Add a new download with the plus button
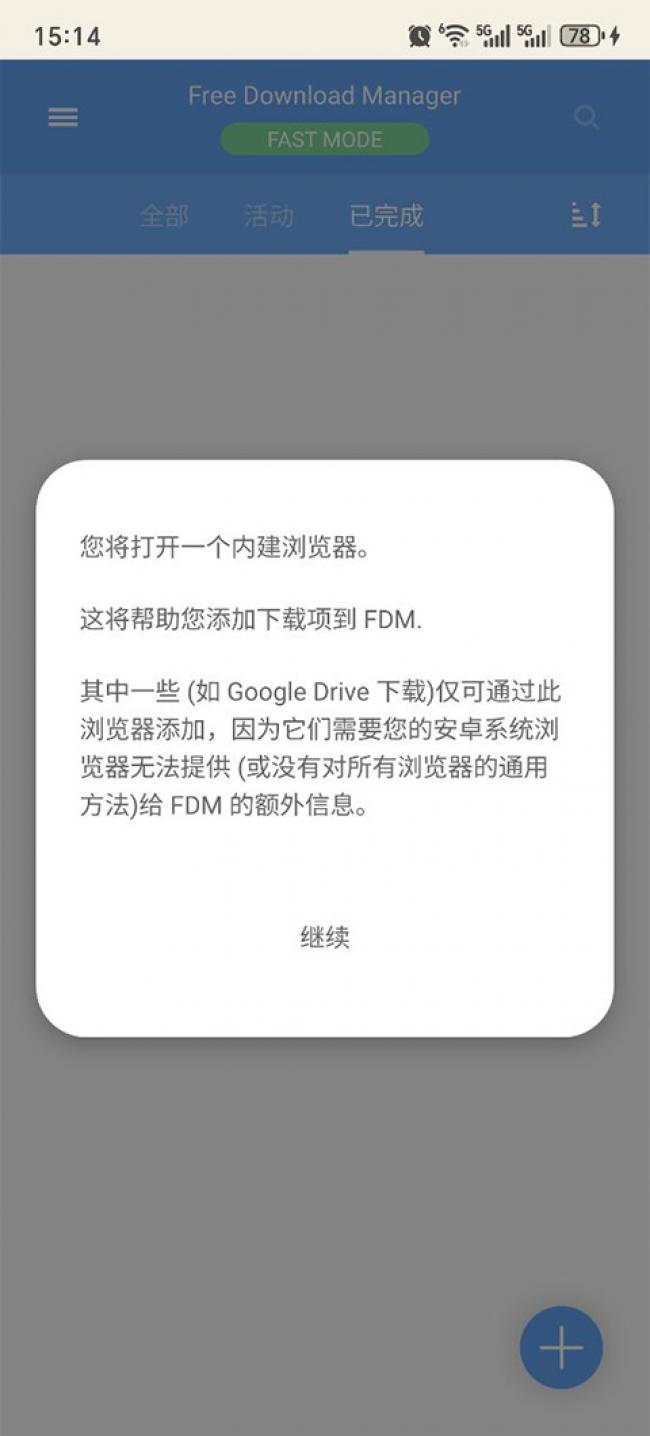The image size is (650, 1436). (561, 1349)
